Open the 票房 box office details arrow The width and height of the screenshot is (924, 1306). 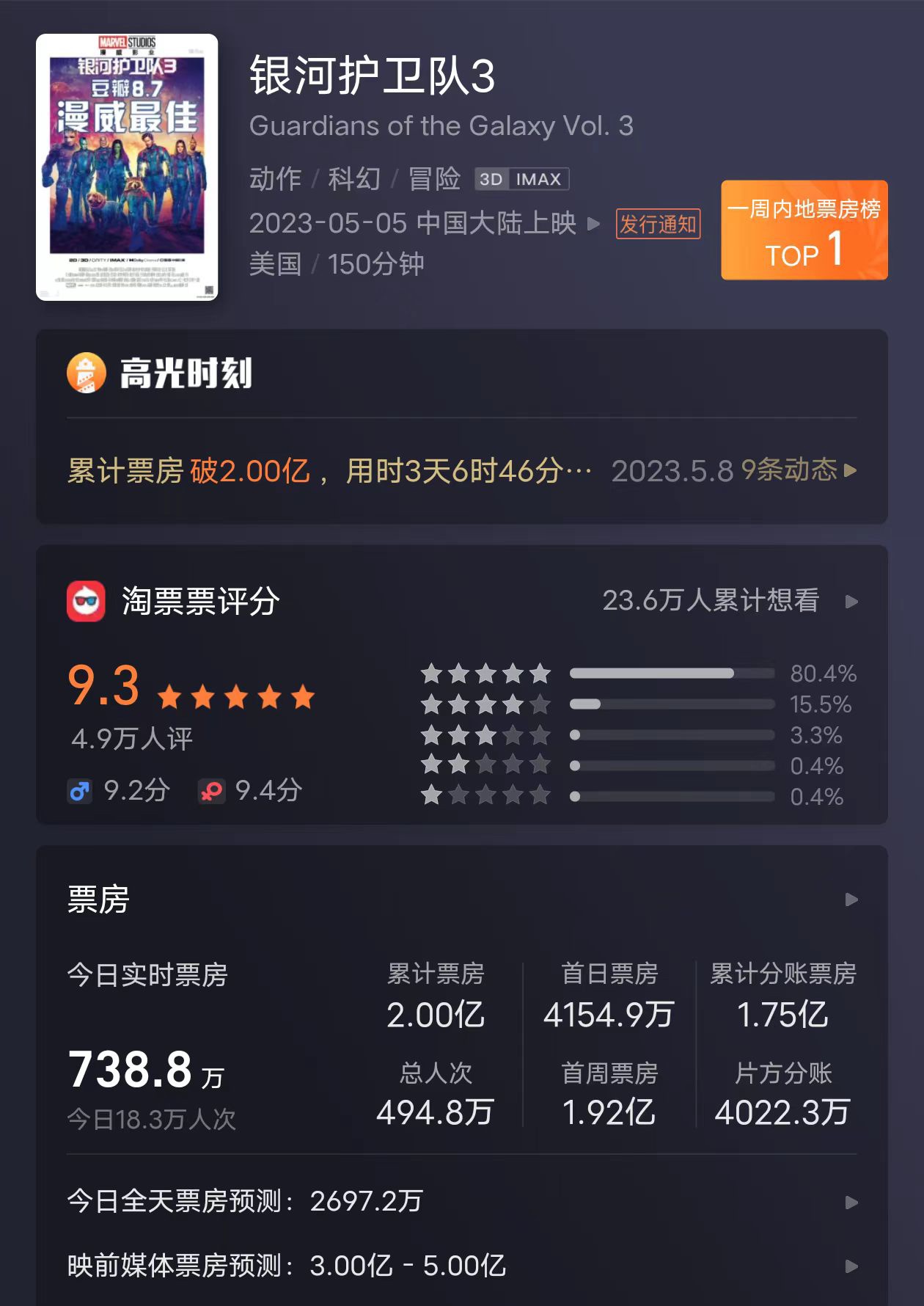tap(851, 900)
